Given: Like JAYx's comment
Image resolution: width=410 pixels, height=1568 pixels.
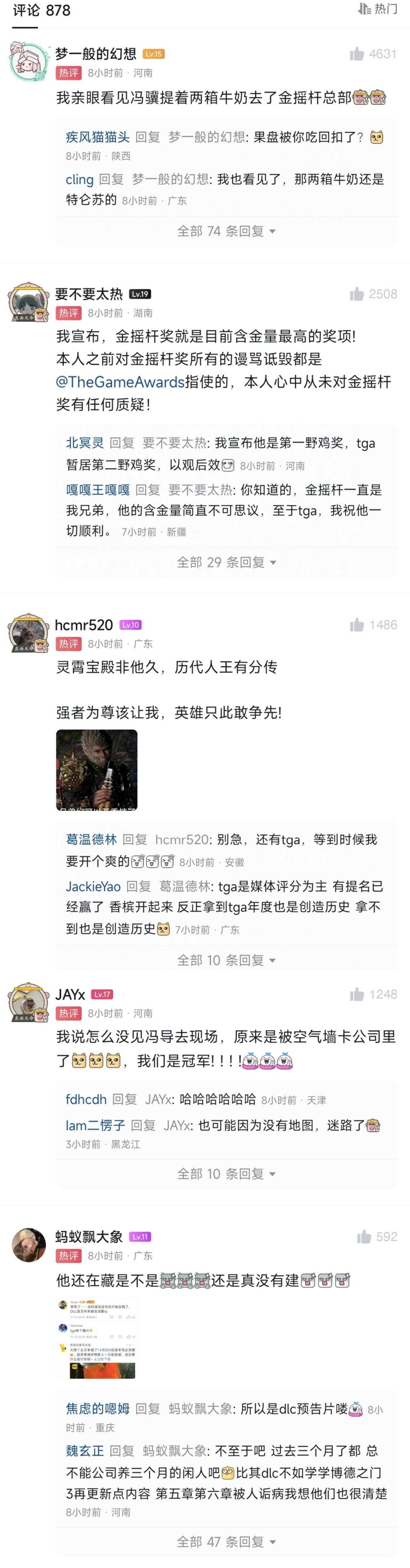Looking at the screenshot, I should click(x=357, y=995).
